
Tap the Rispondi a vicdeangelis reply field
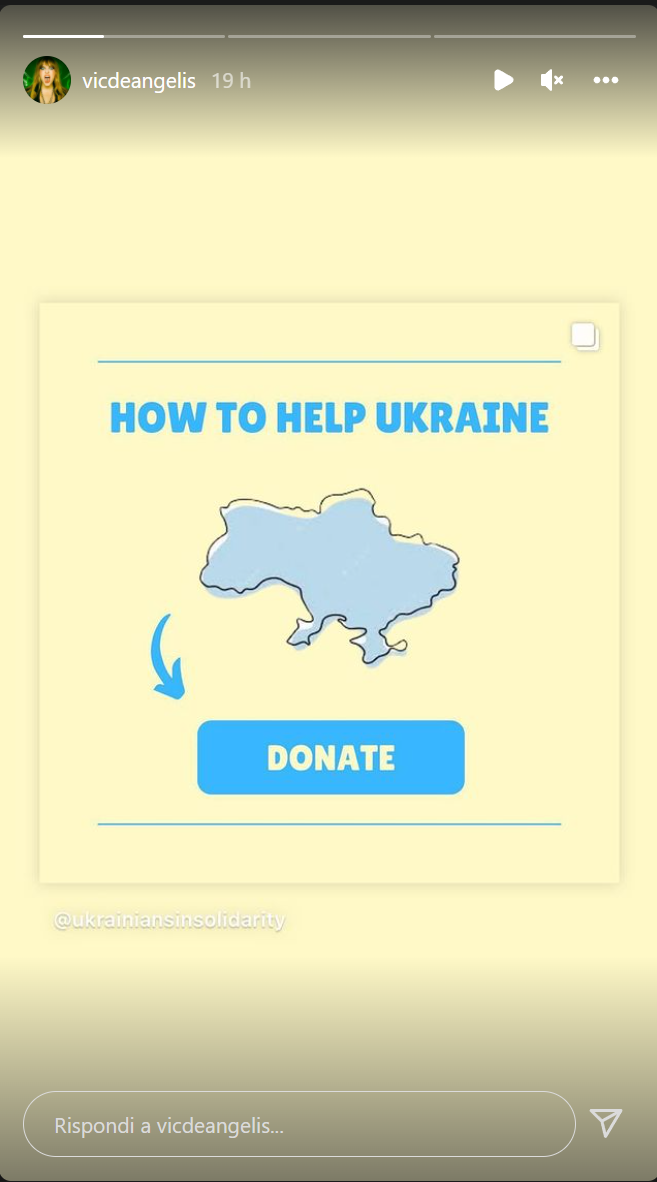[x=299, y=1124]
